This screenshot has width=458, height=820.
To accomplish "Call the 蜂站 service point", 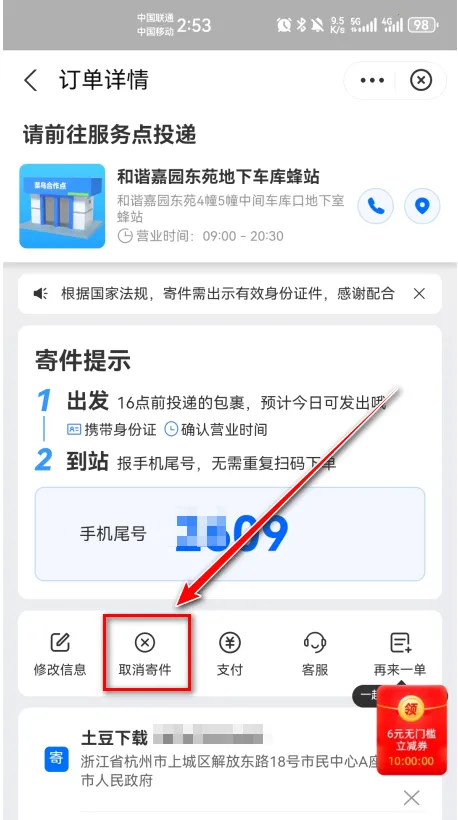I will (x=375, y=206).
